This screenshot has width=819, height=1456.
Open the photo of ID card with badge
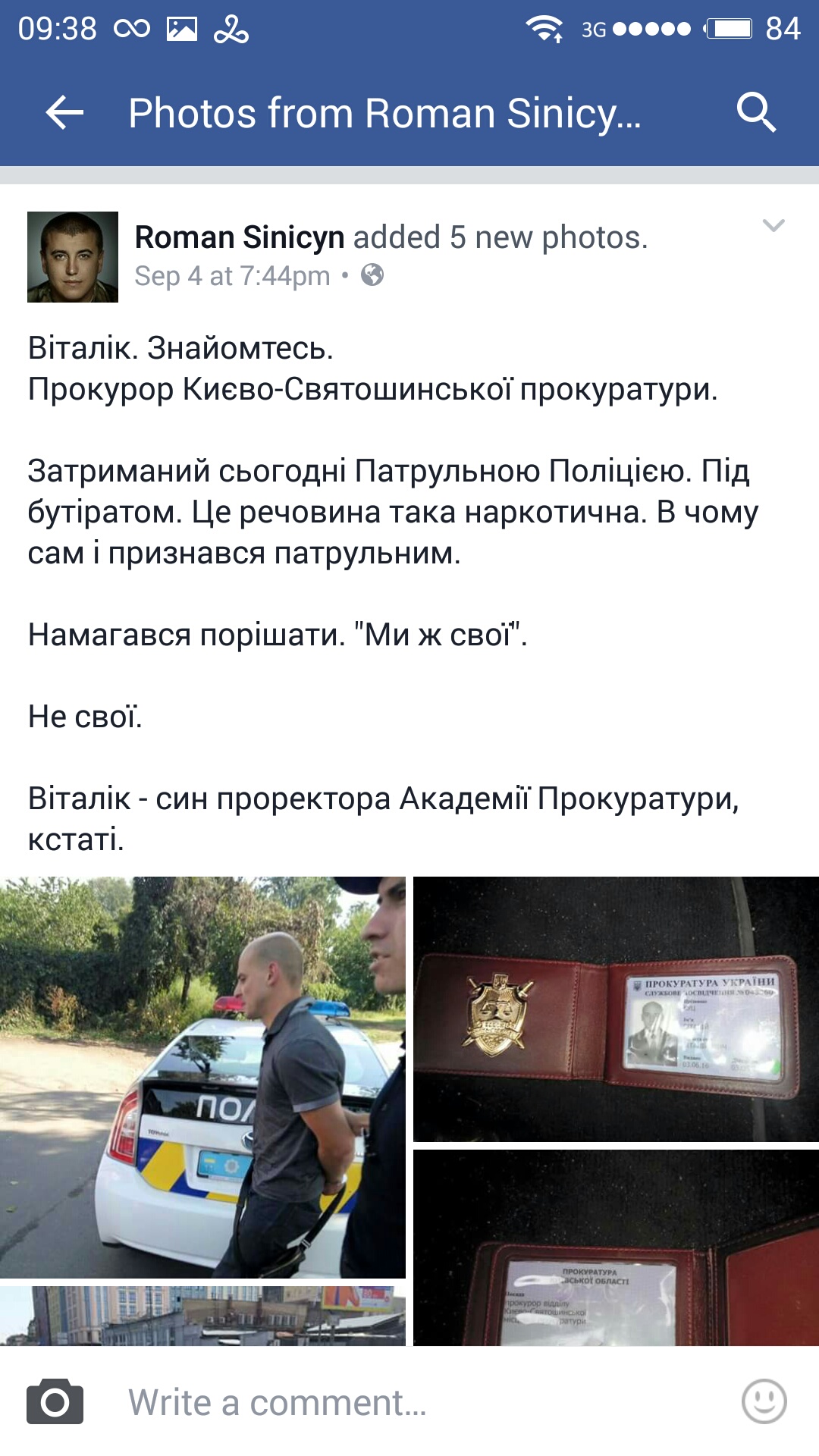[616, 1009]
